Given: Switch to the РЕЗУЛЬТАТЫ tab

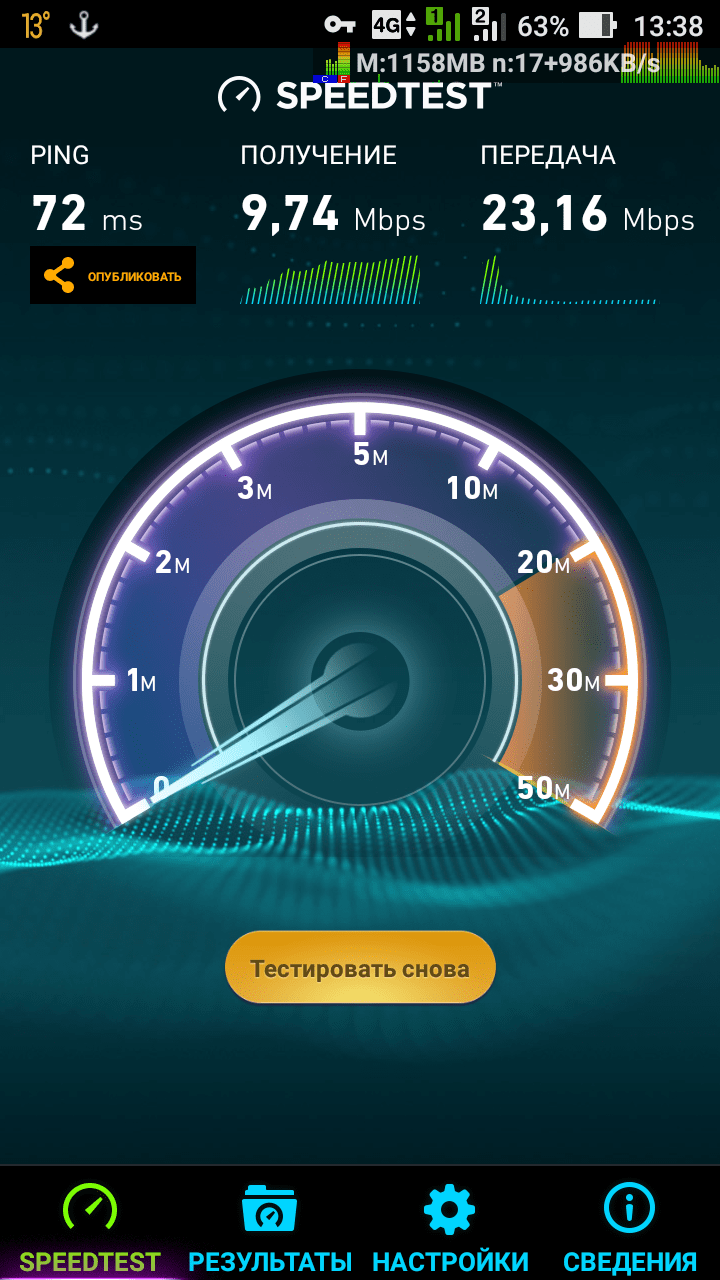Looking at the screenshot, I should pyautogui.click(x=270, y=1226).
